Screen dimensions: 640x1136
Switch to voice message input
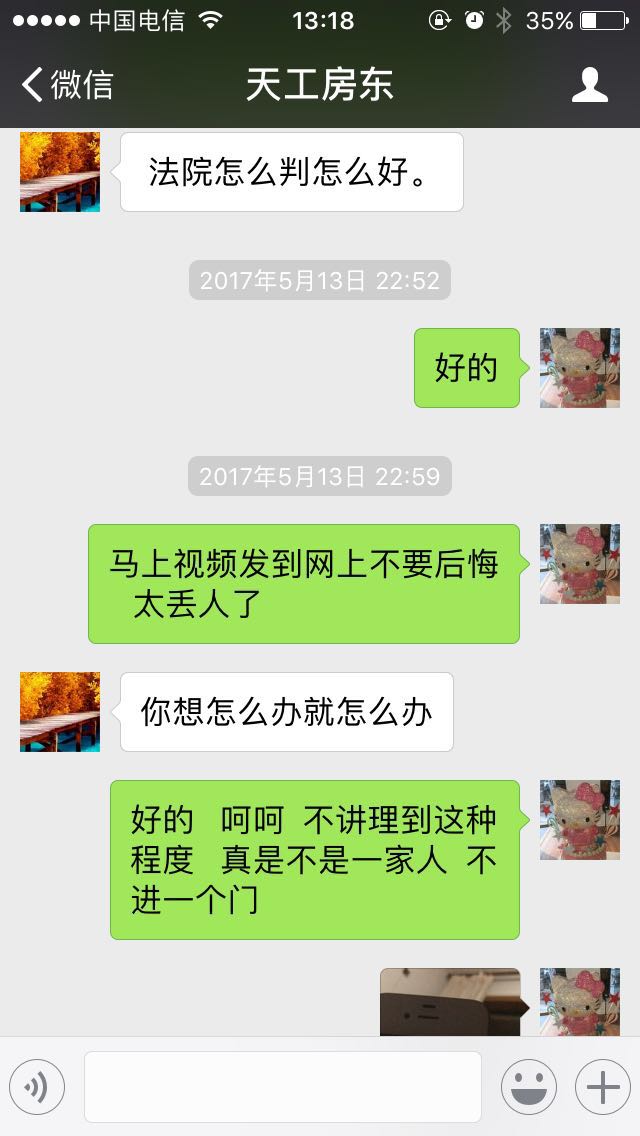[36, 1086]
